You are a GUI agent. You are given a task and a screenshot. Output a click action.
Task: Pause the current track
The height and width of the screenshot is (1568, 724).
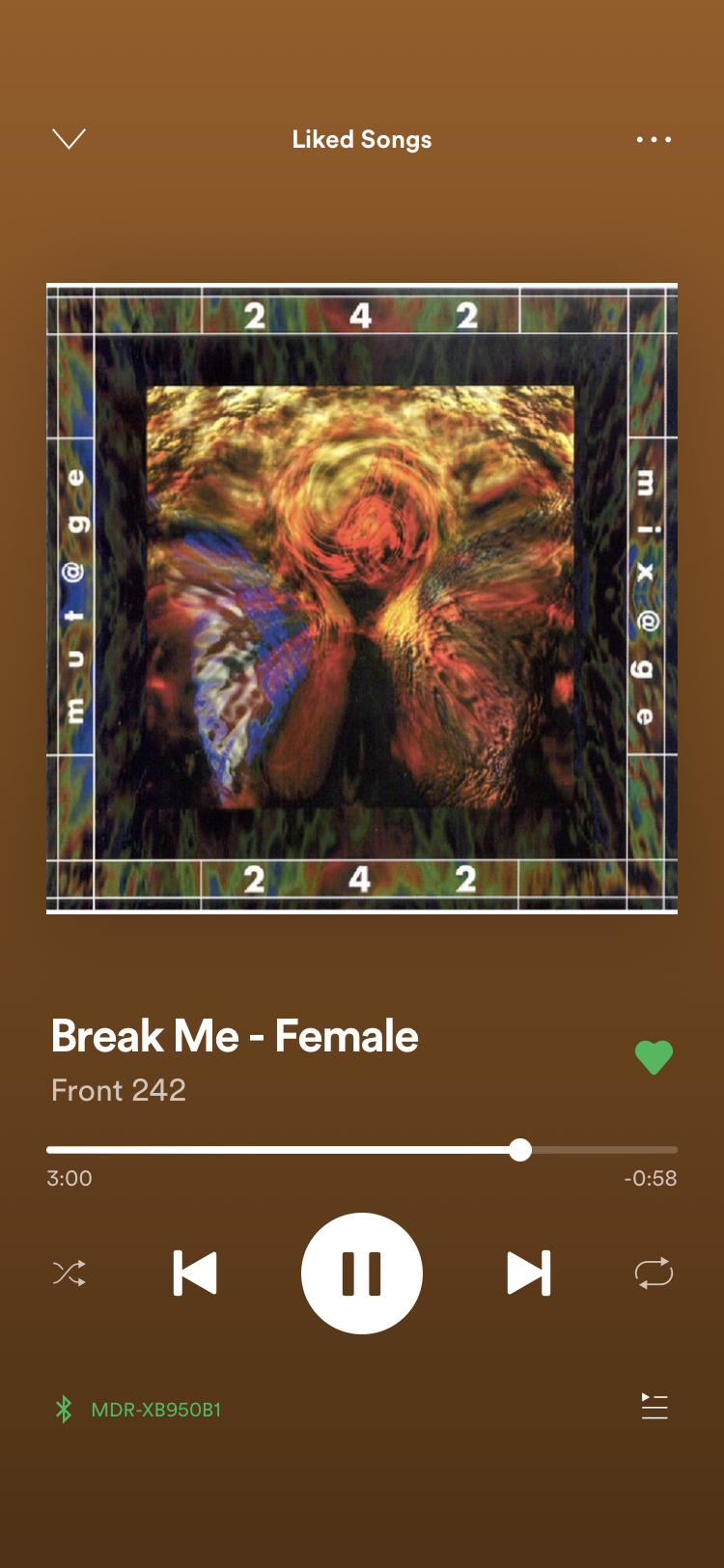[362, 1274]
